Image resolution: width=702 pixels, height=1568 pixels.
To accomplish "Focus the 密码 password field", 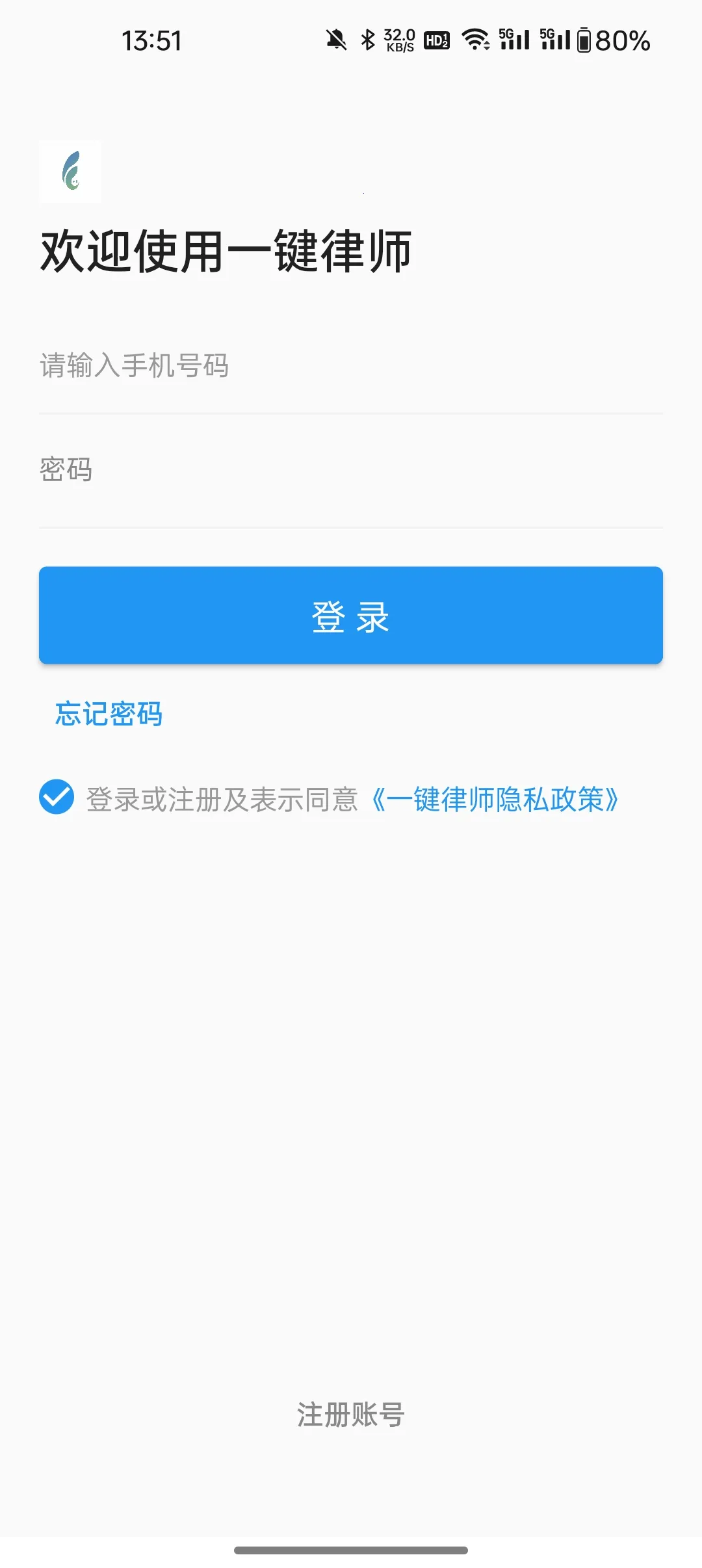I will 351,470.
